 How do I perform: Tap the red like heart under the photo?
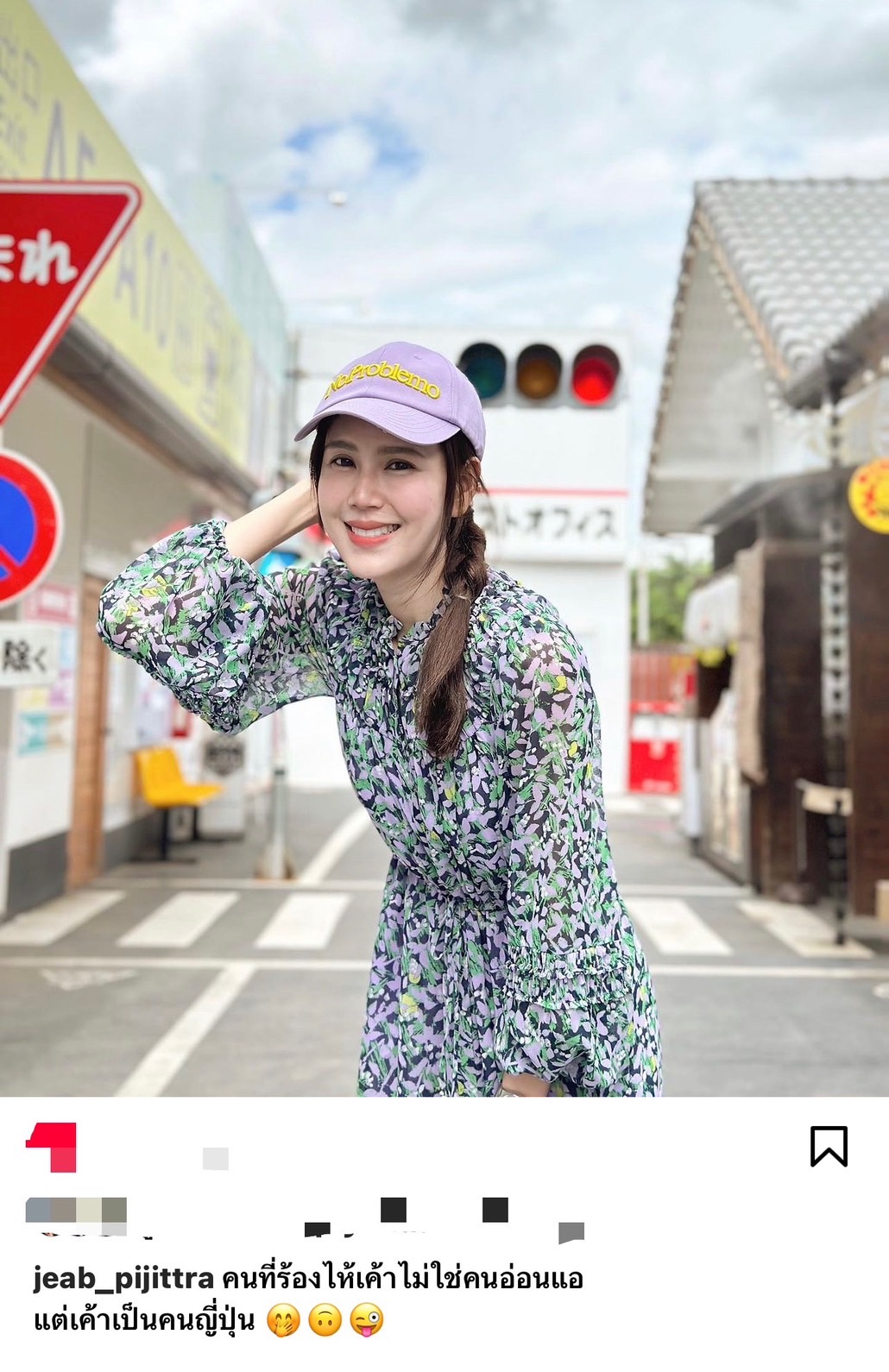click(x=54, y=1148)
